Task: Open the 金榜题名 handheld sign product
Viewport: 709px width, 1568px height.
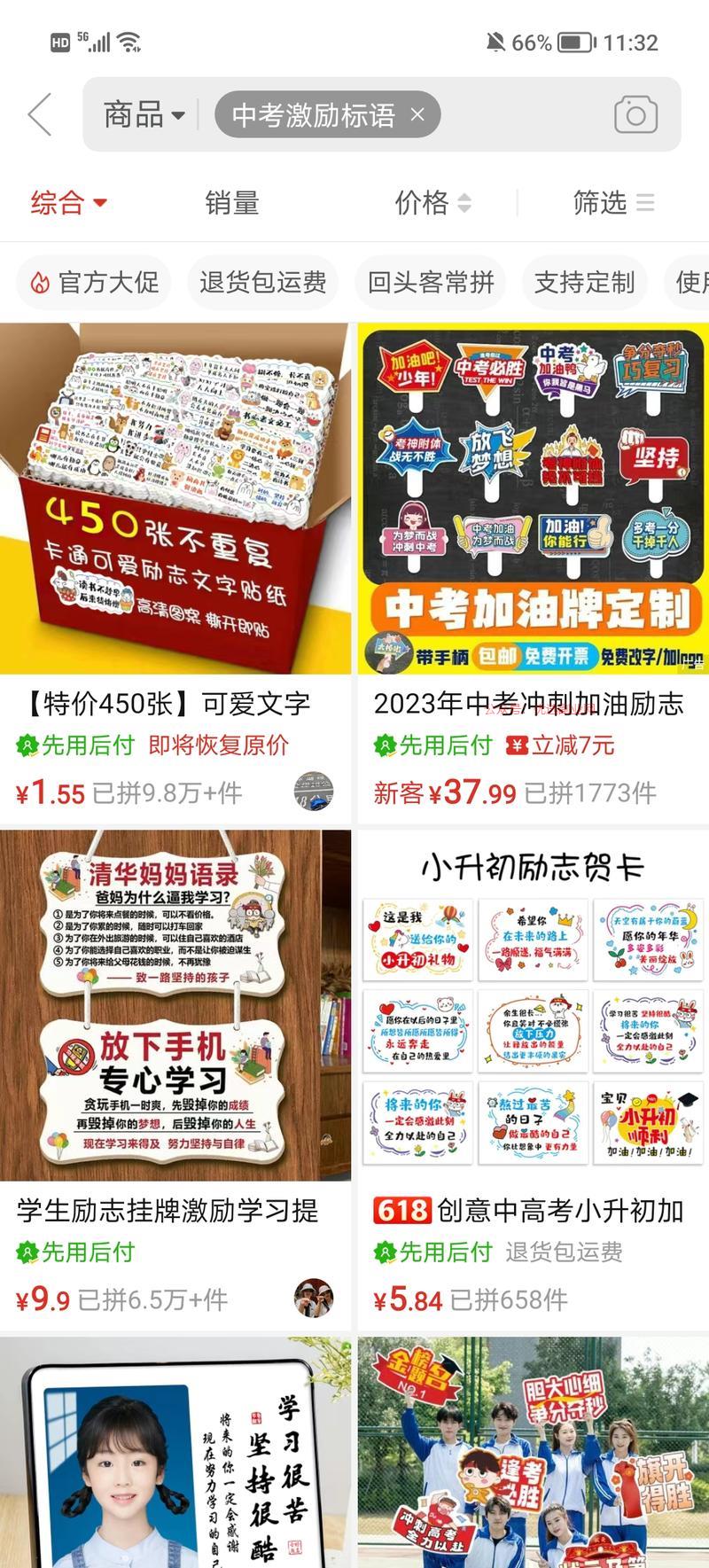Action: 533,1452
